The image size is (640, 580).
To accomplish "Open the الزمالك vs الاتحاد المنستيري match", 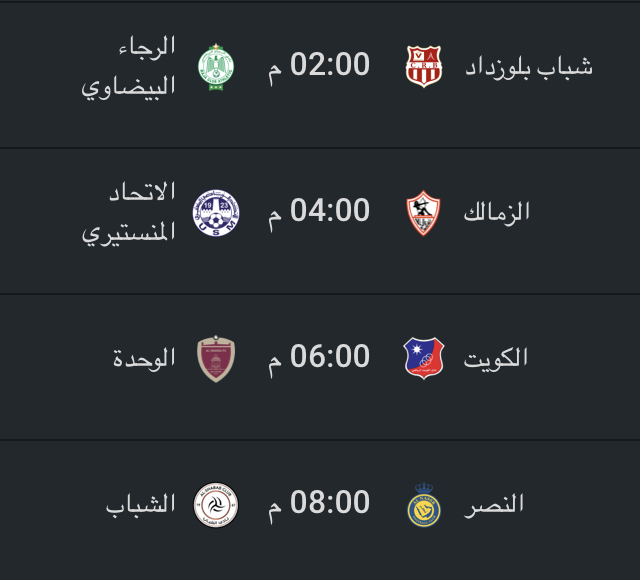I will pyautogui.click(x=320, y=212).
